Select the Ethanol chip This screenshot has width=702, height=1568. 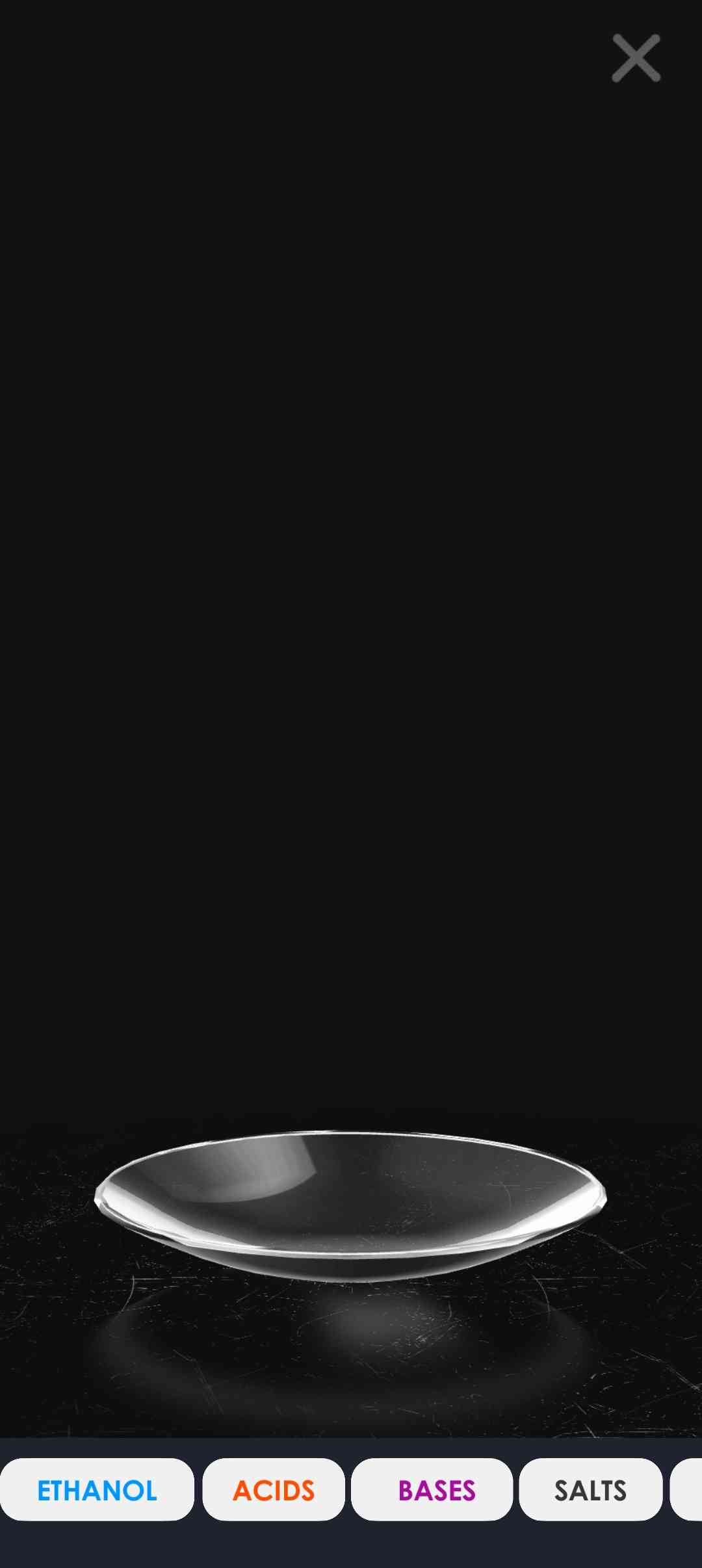(x=97, y=1489)
